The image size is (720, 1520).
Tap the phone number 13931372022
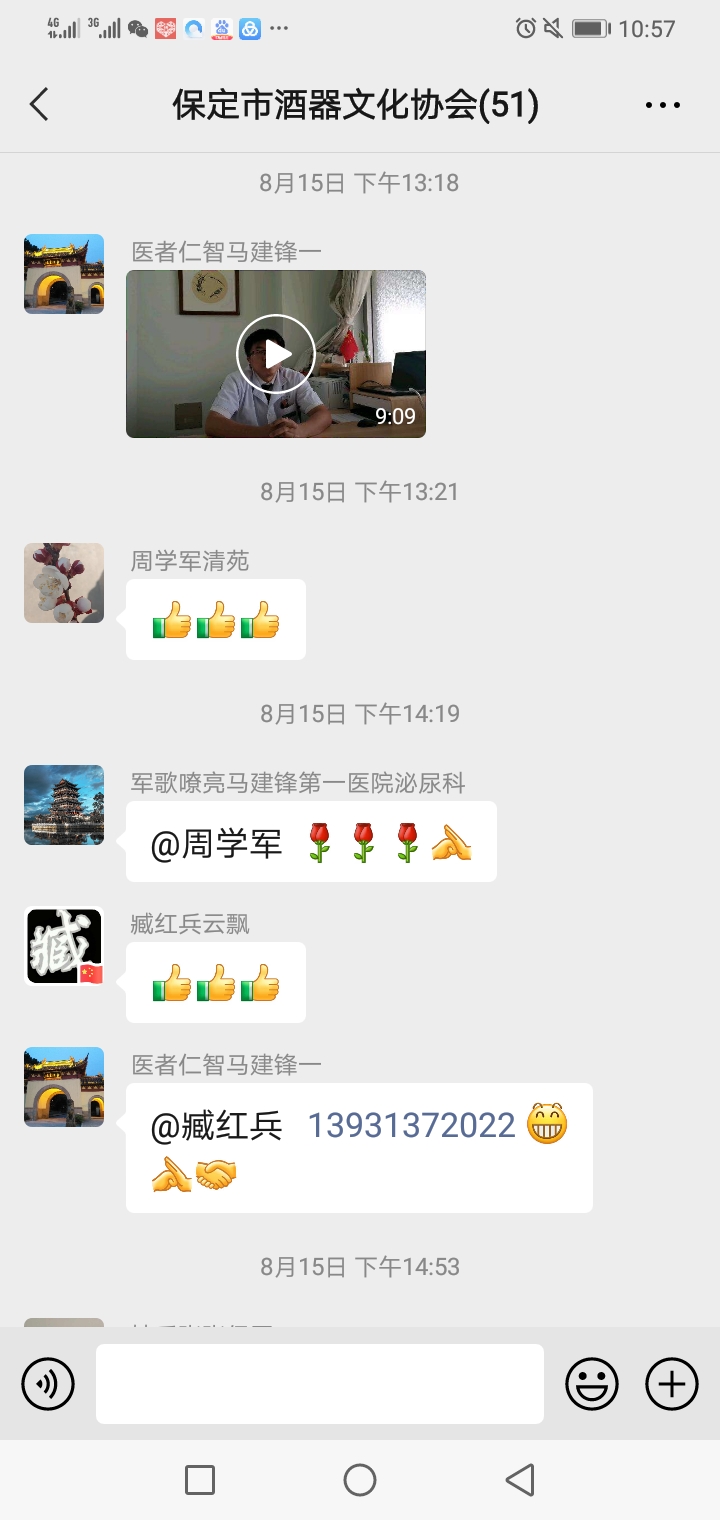coord(411,1126)
